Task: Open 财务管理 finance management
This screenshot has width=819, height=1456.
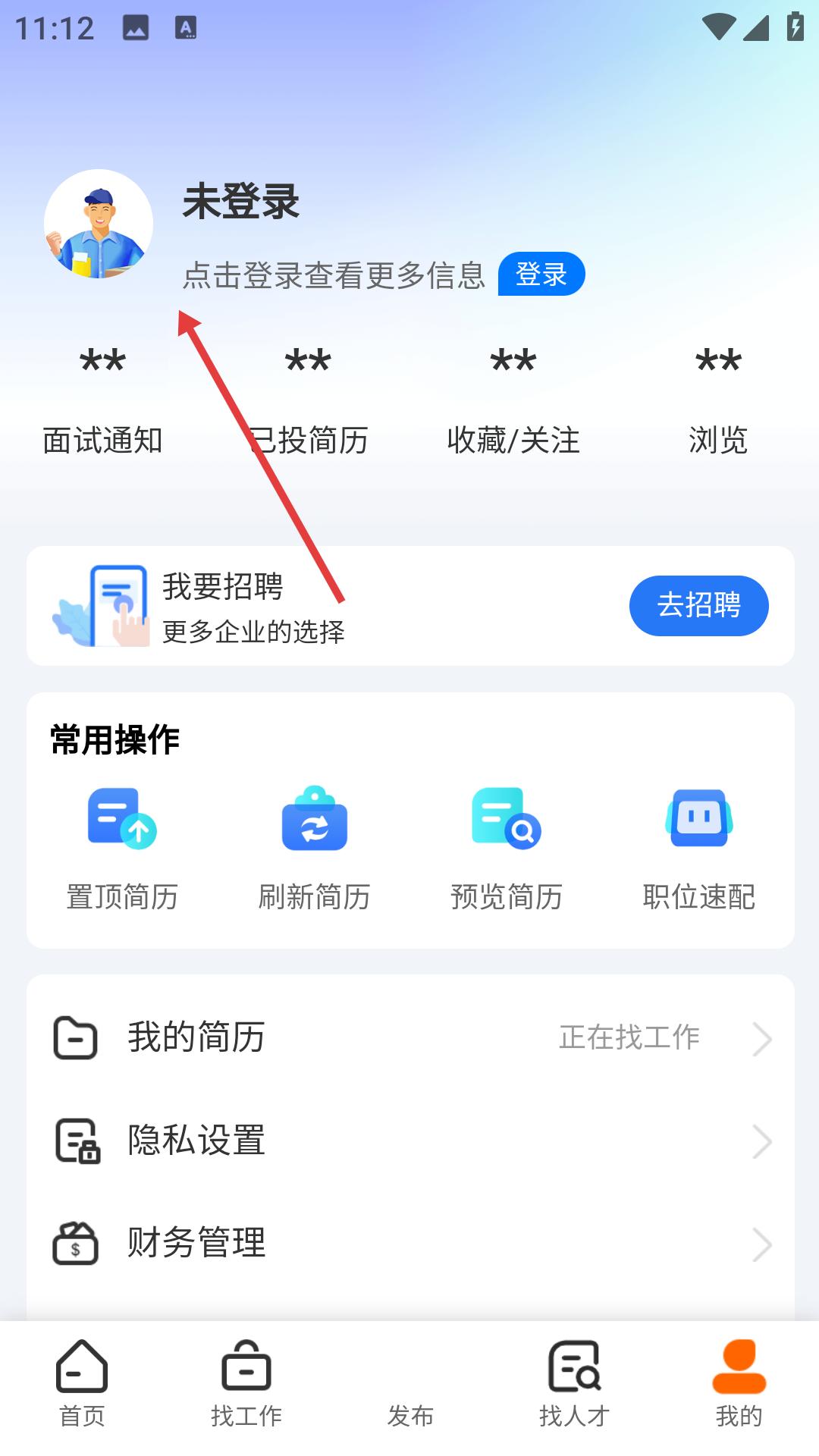Action: point(410,1244)
